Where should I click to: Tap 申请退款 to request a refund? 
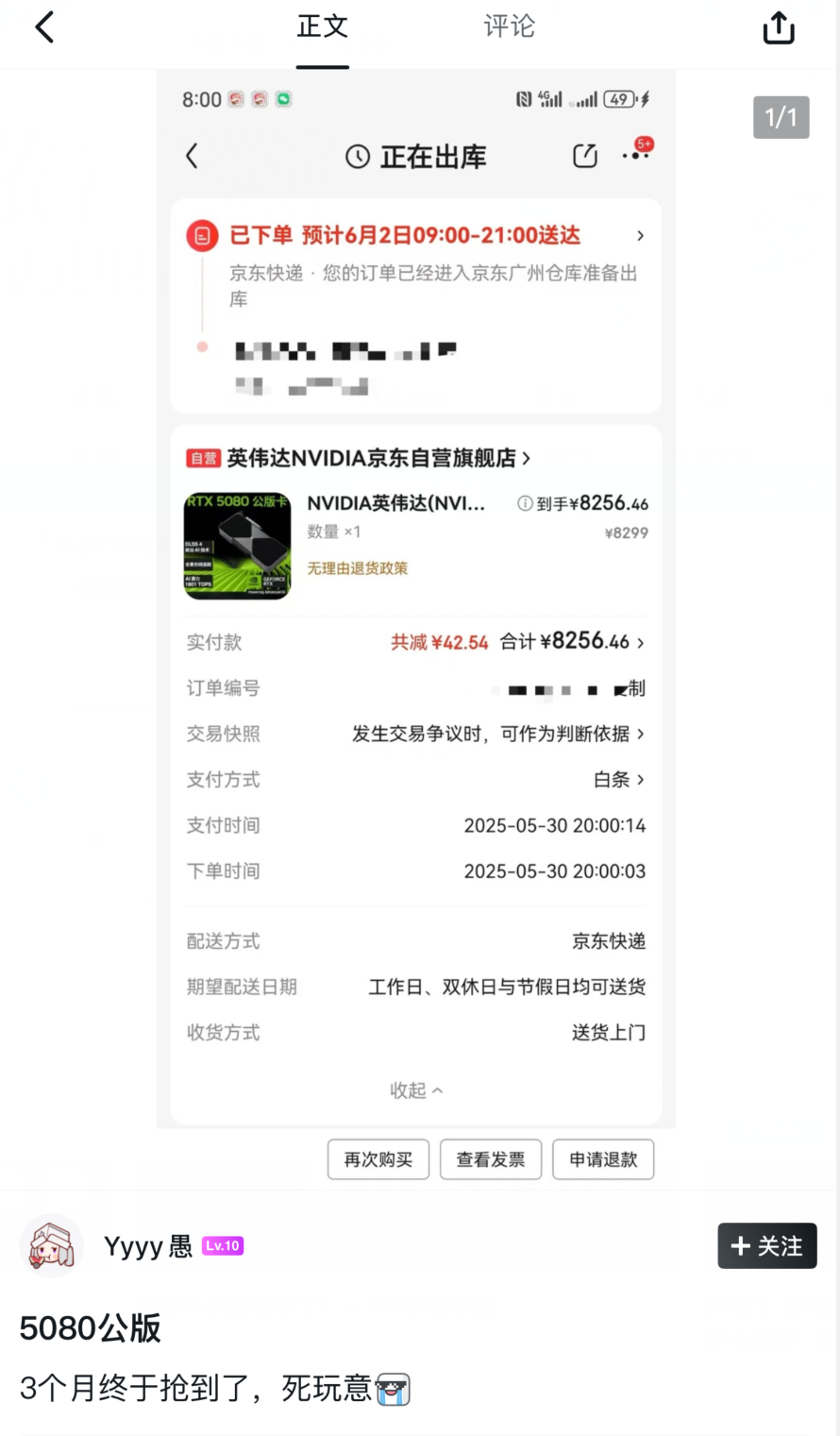(x=603, y=1159)
